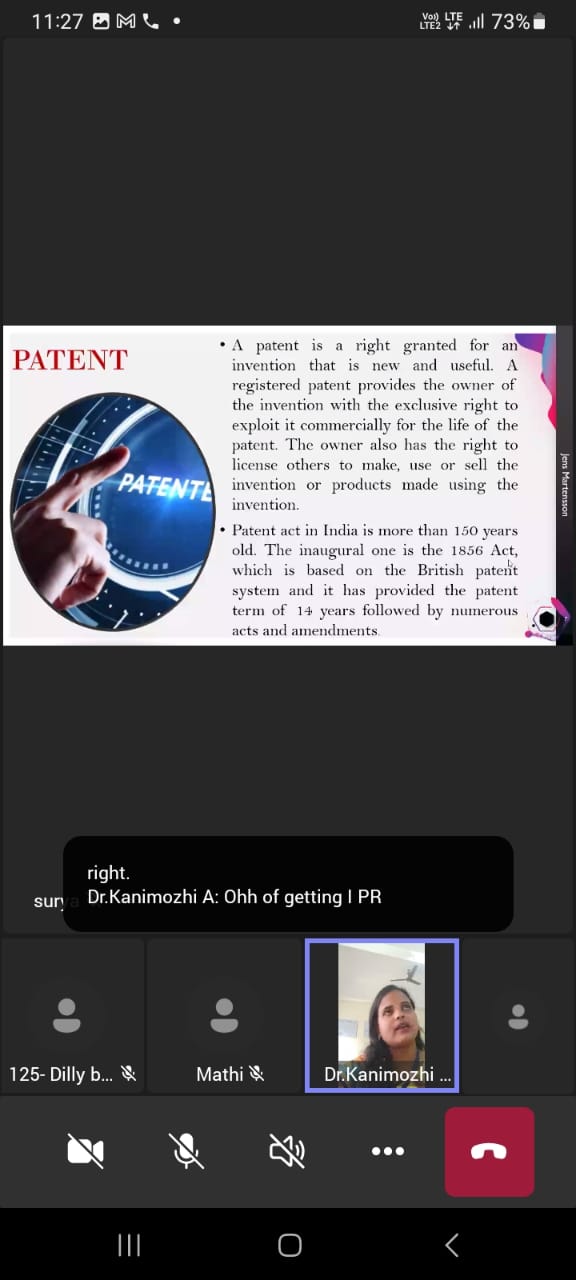This screenshot has height=1280, width=576.
Task: Open recent apps
Action: (x=129, y=1244)
